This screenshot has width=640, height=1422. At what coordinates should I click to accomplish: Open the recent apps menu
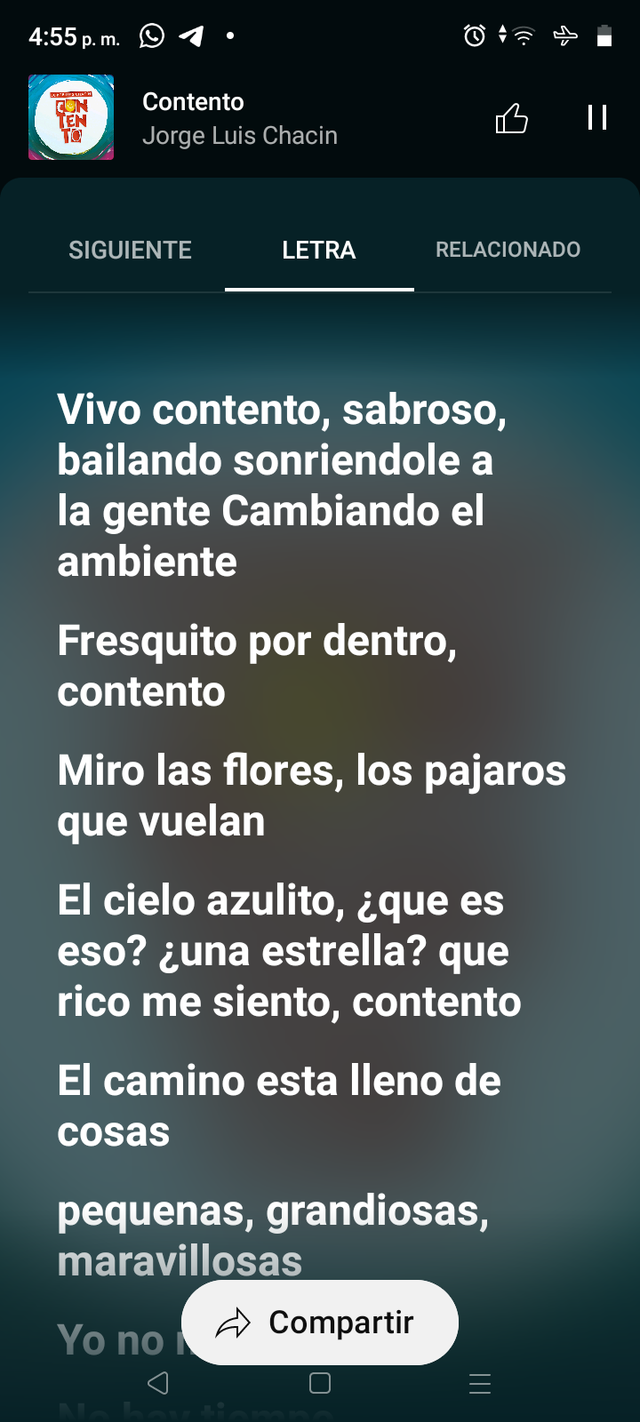pos(480,1383)
